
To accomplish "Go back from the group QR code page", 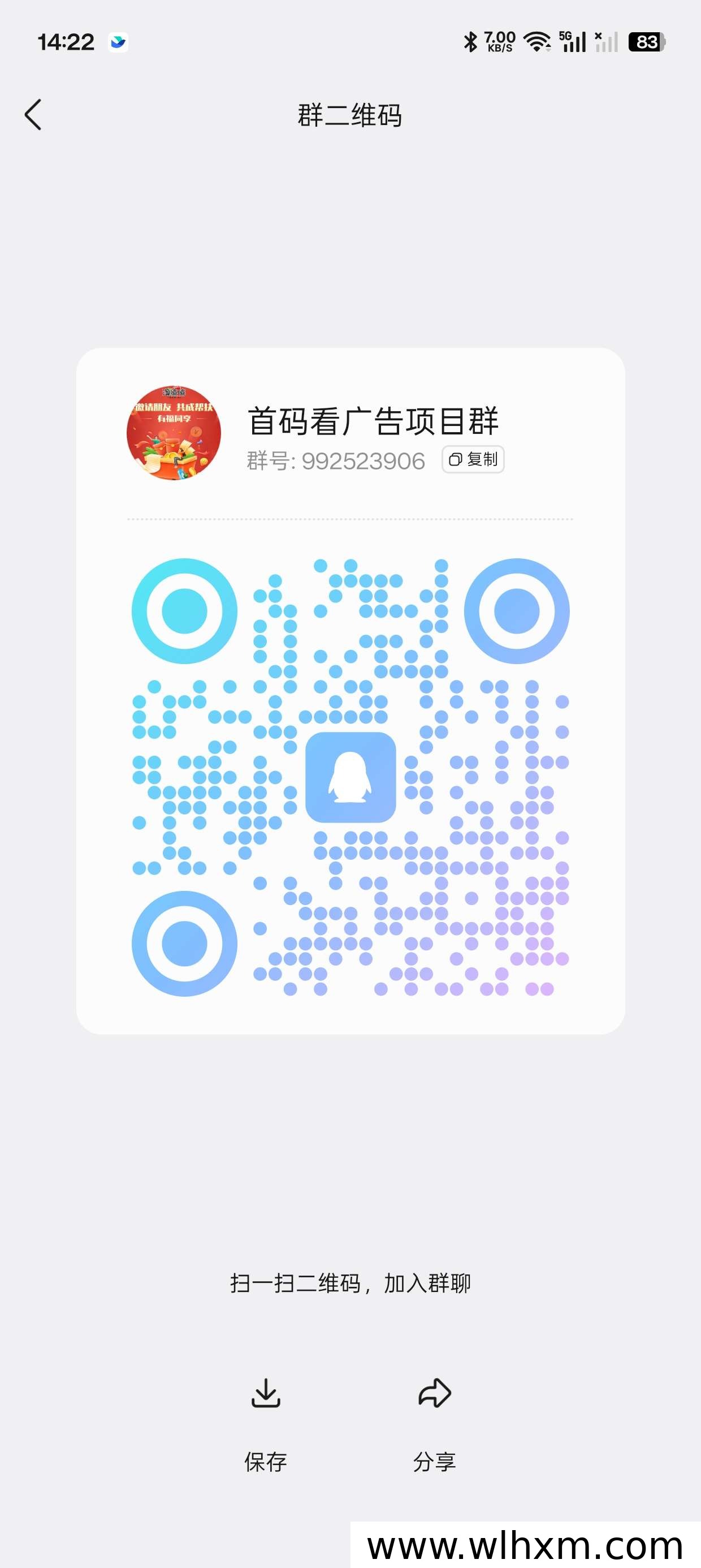I will click(33, 114).
